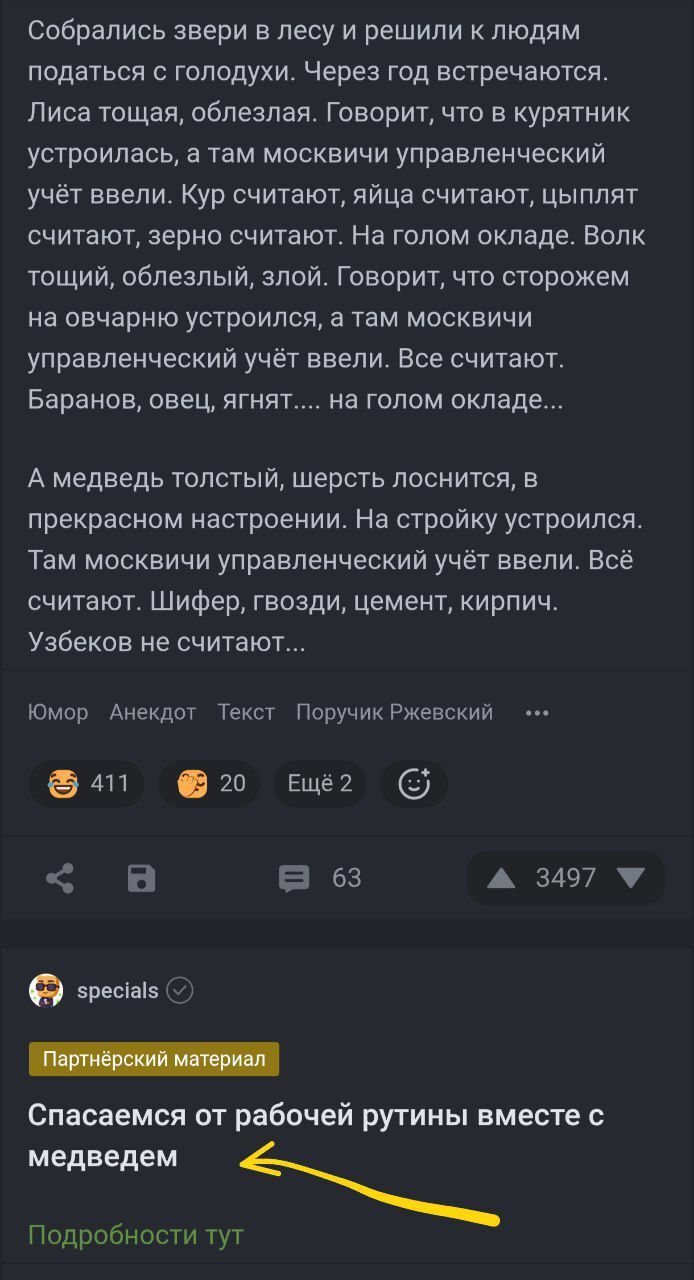Screen dimensions: 694x1280
Task: Open the Анекдот tag
Action: click(x=153, y=712)
